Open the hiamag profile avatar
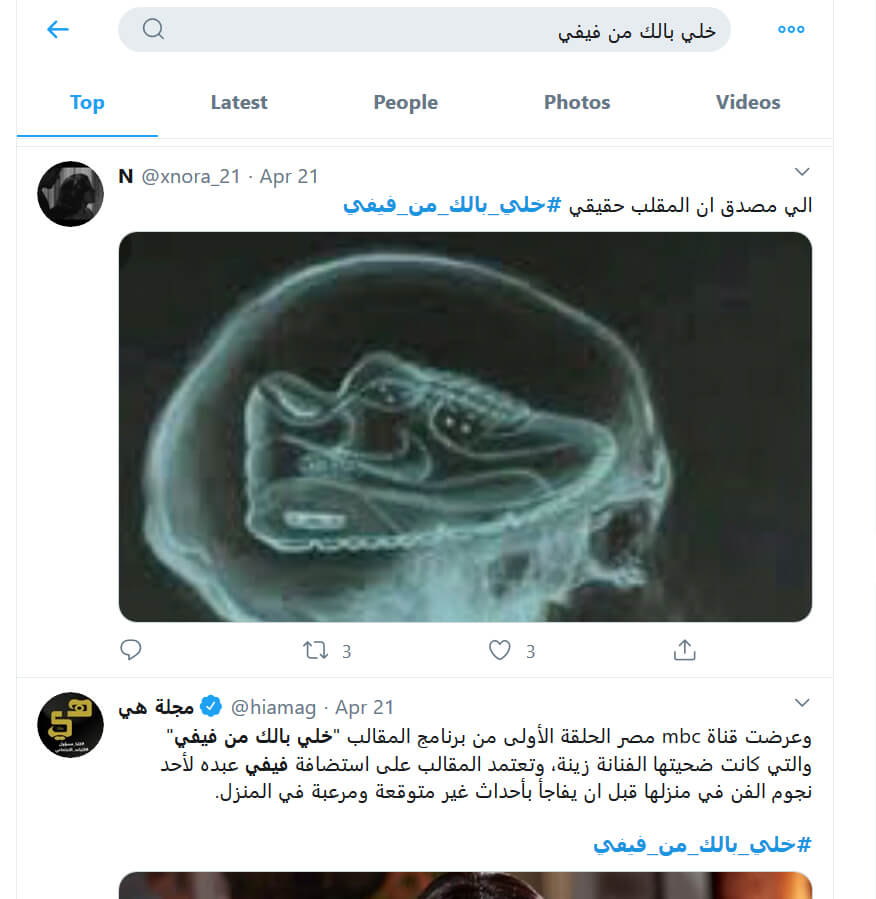Screen dimensions: 876x899 pyautogui.click(x=70, y=725)
